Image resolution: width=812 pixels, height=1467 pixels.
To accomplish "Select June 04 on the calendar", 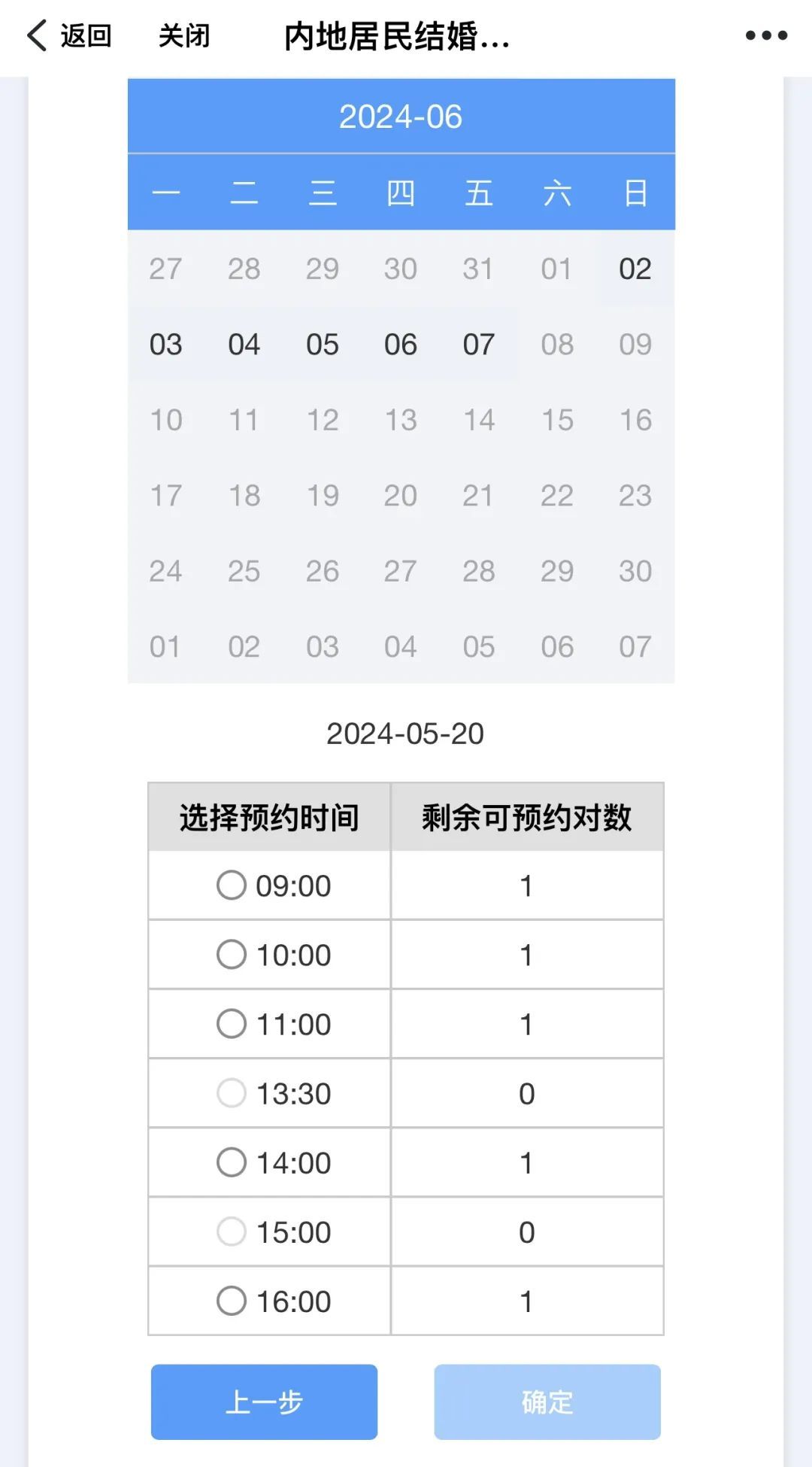I will pos(245,345).
